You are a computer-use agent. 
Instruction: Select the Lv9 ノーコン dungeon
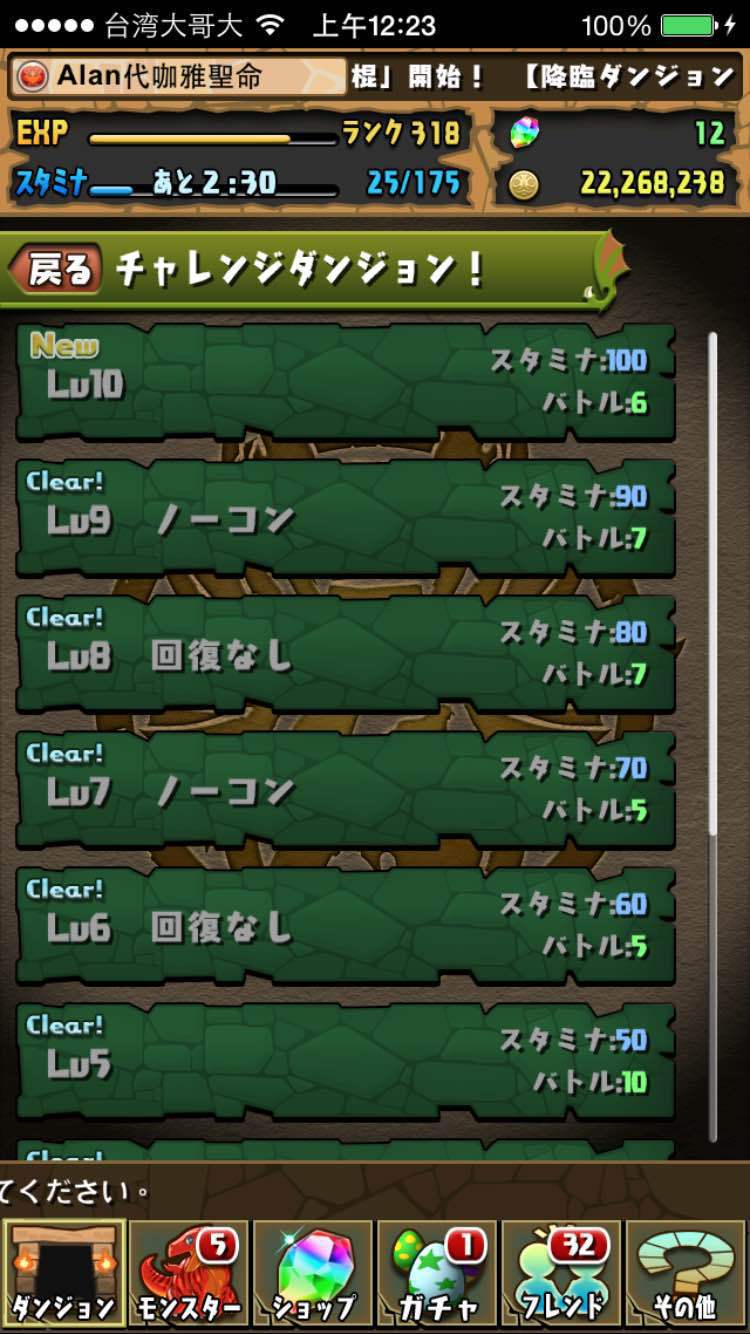point(345,518)
